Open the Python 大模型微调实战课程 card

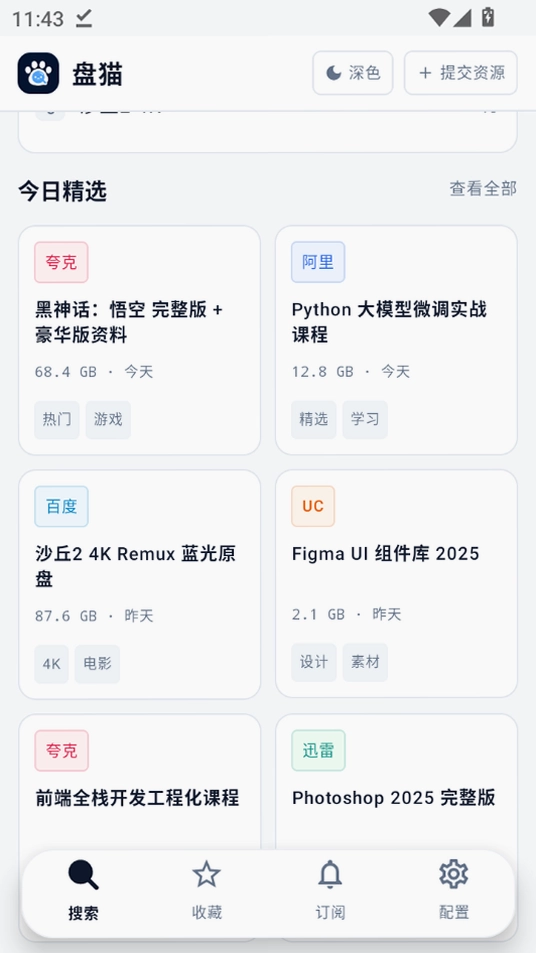coord(396,340)
